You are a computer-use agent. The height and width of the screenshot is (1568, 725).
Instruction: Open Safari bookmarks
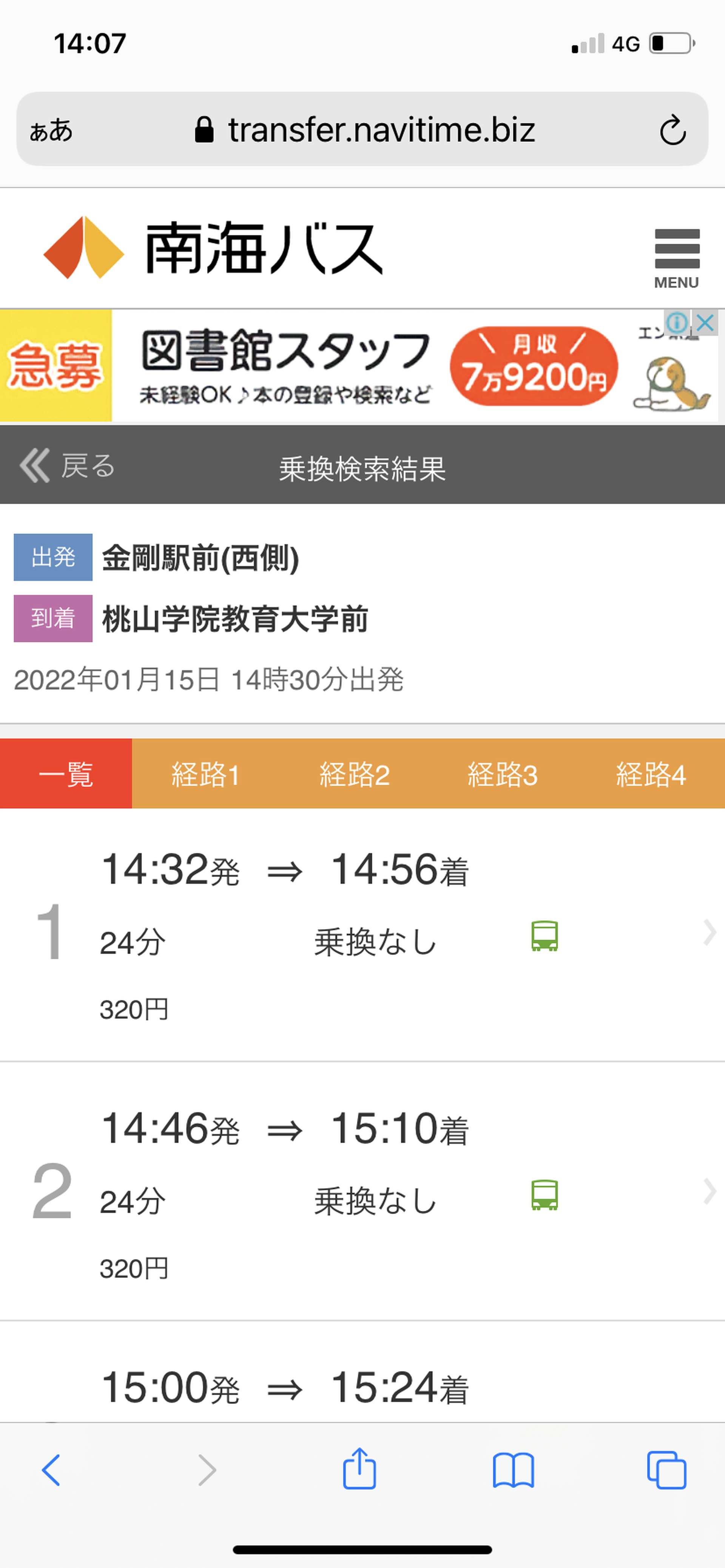point(514,1471)
